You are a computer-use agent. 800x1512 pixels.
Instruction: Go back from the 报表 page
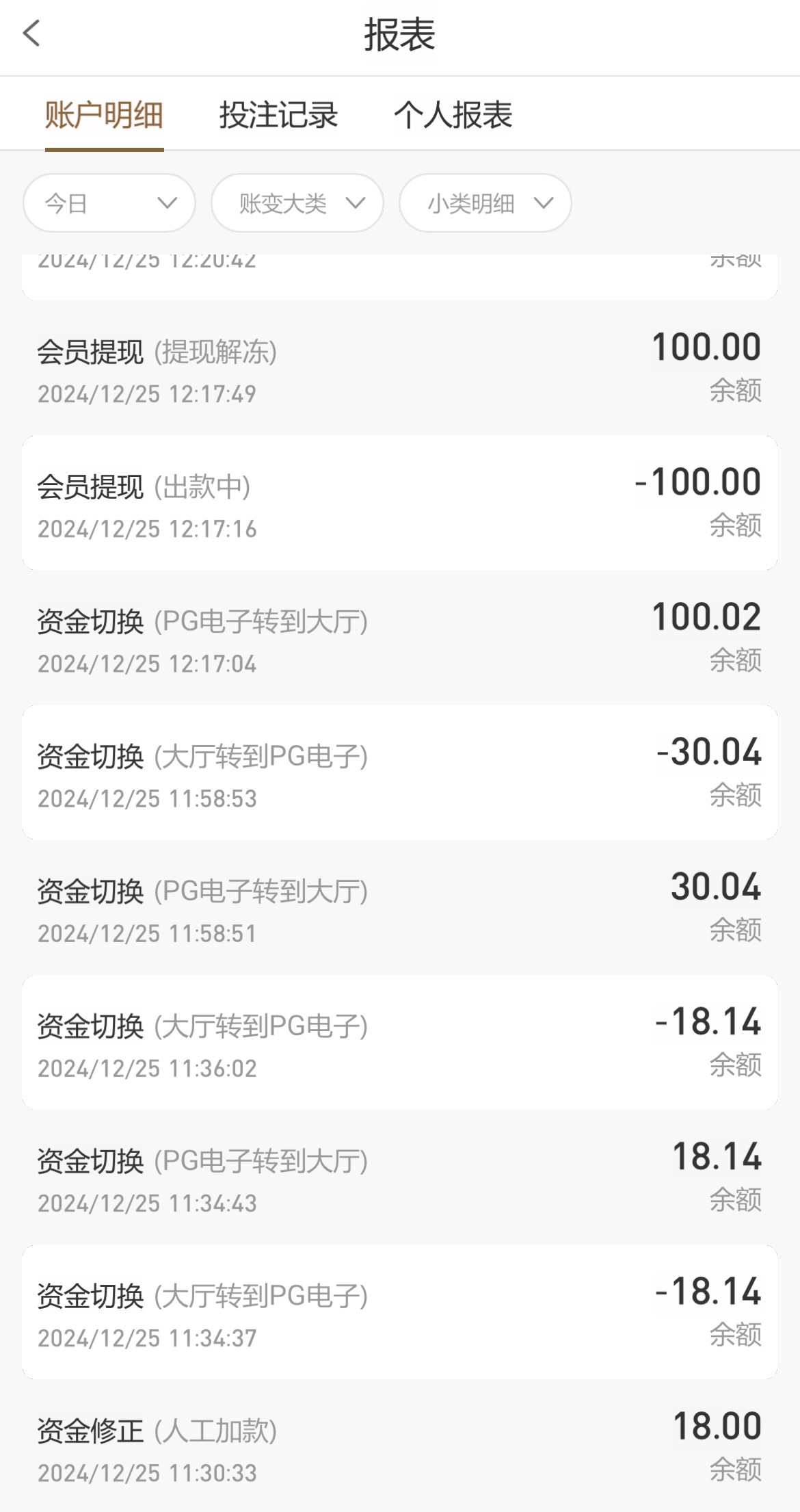click(x=31, y=33)
